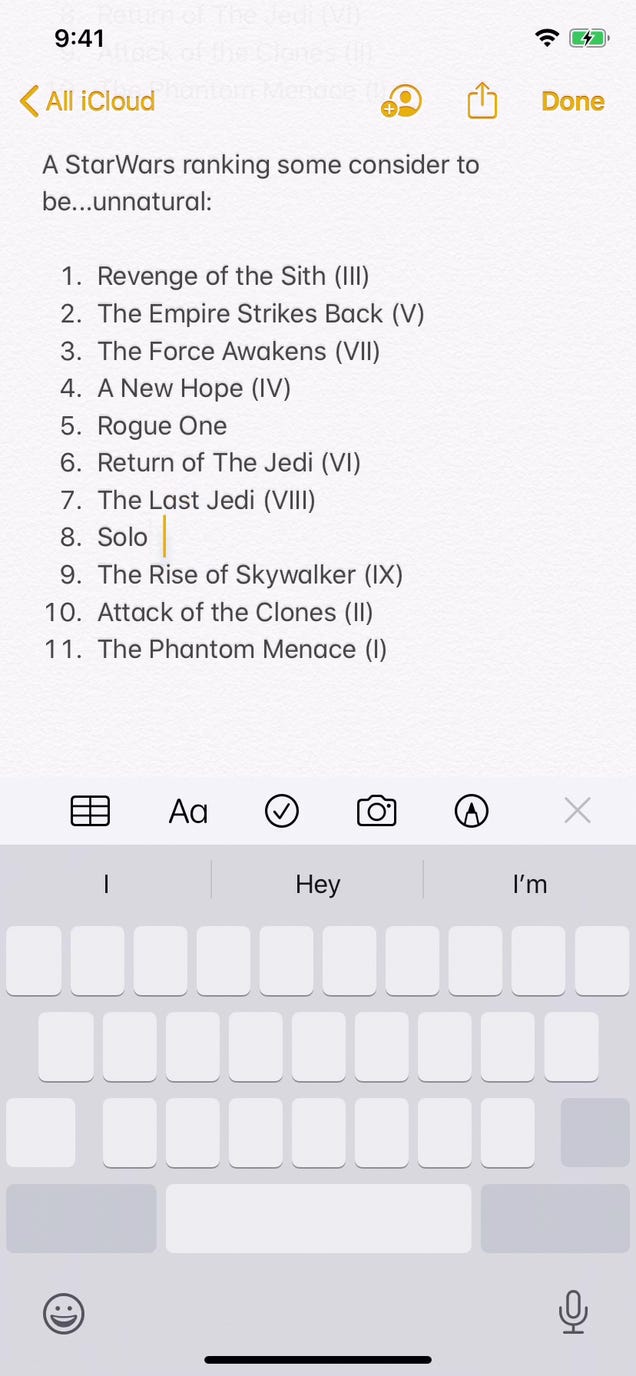Select the "I" keyboard suggestion
The image size is (636, 1376).
[106, 884]
